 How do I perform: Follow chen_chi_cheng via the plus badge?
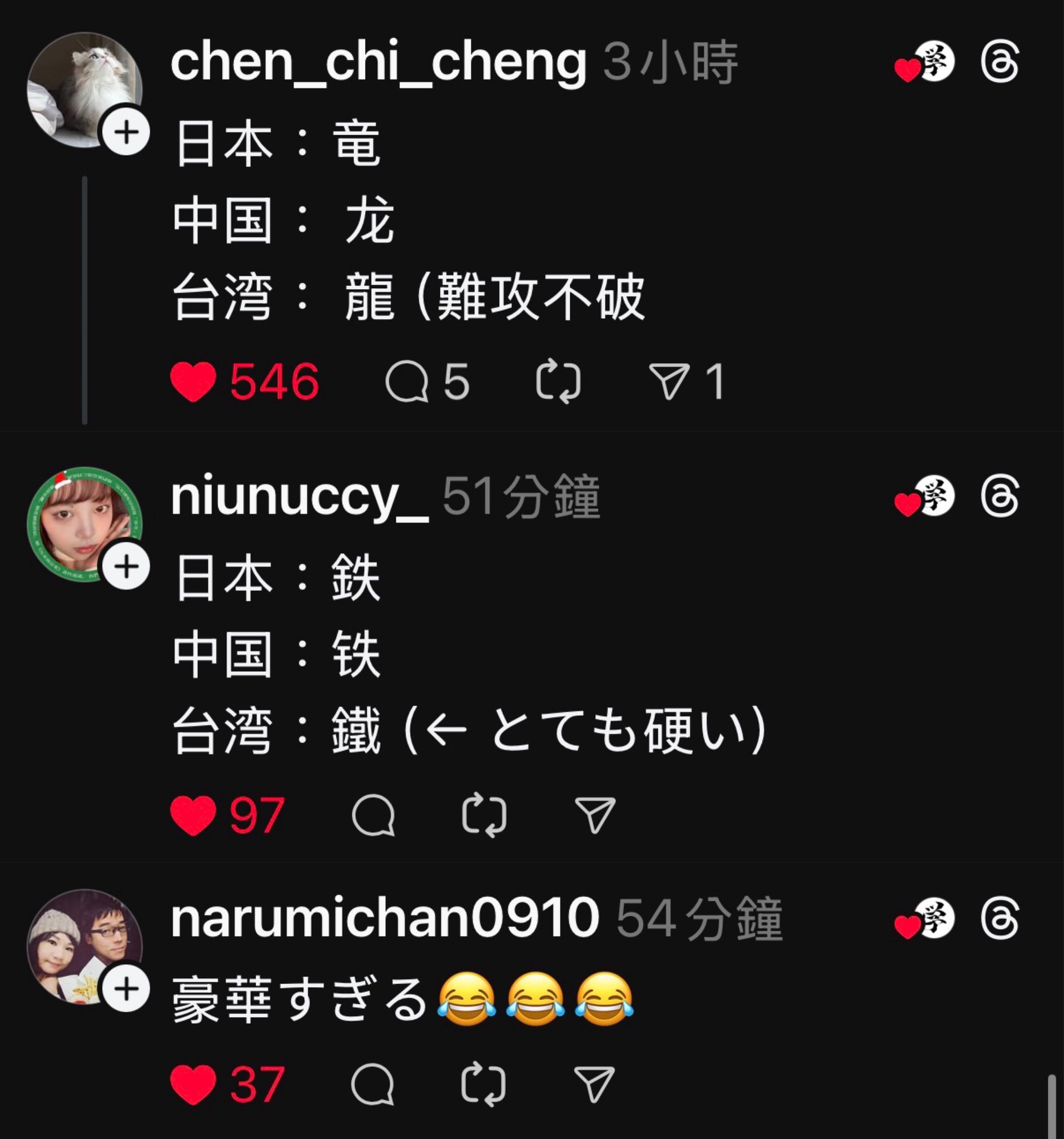[126, 133]
